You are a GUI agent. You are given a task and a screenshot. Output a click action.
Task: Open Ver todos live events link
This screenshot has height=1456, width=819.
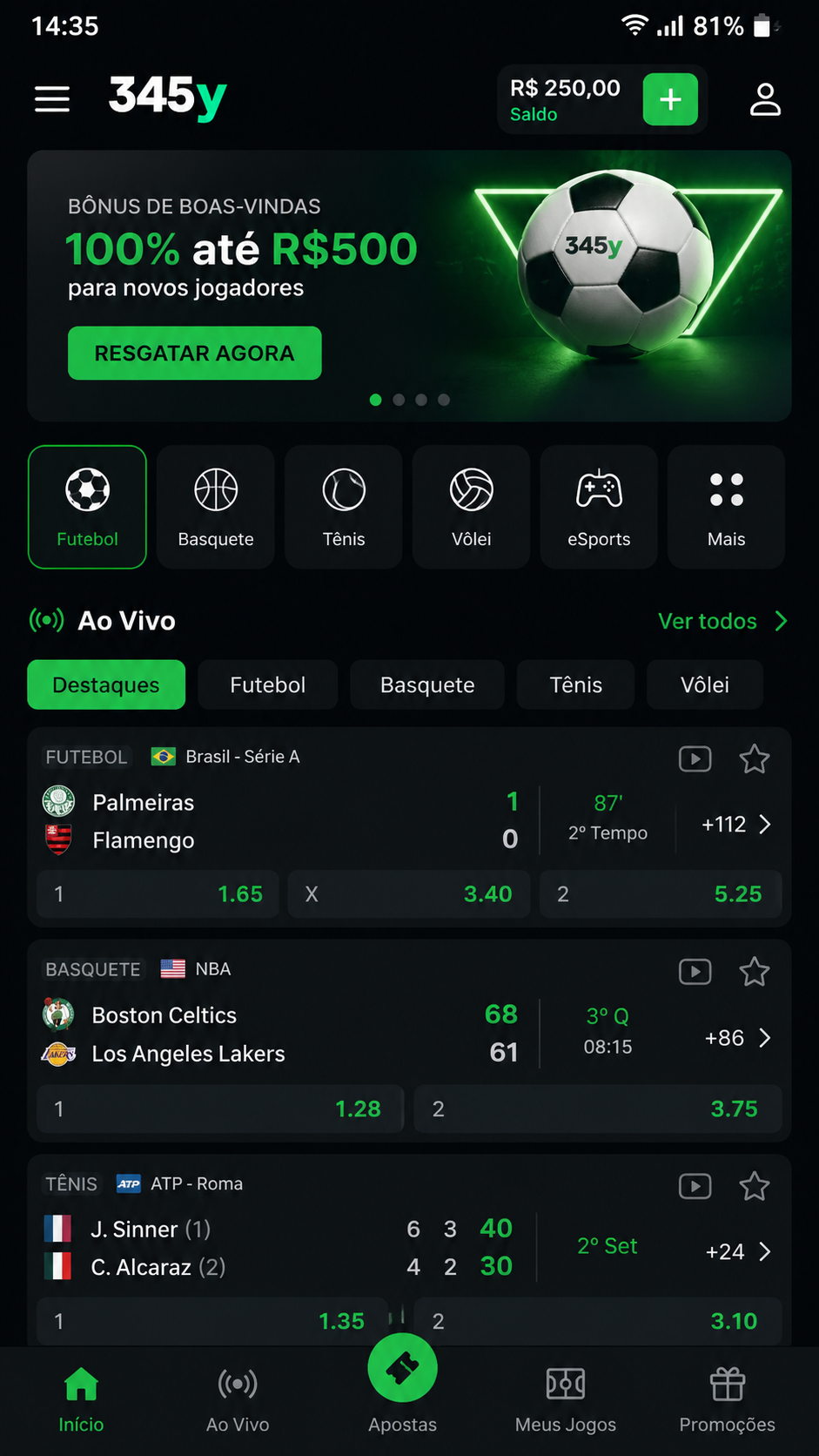point(722,621)
